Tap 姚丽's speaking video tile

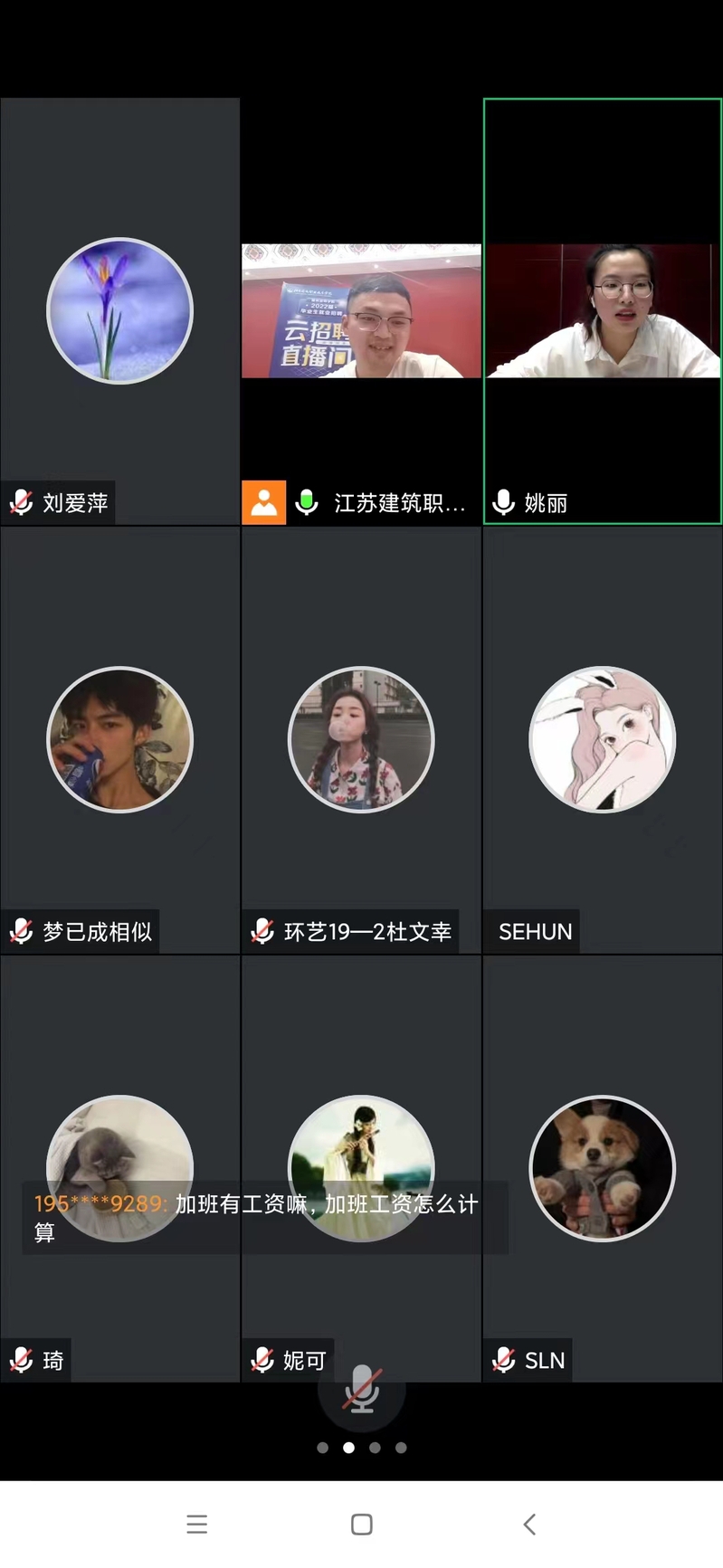pos(603,311)
